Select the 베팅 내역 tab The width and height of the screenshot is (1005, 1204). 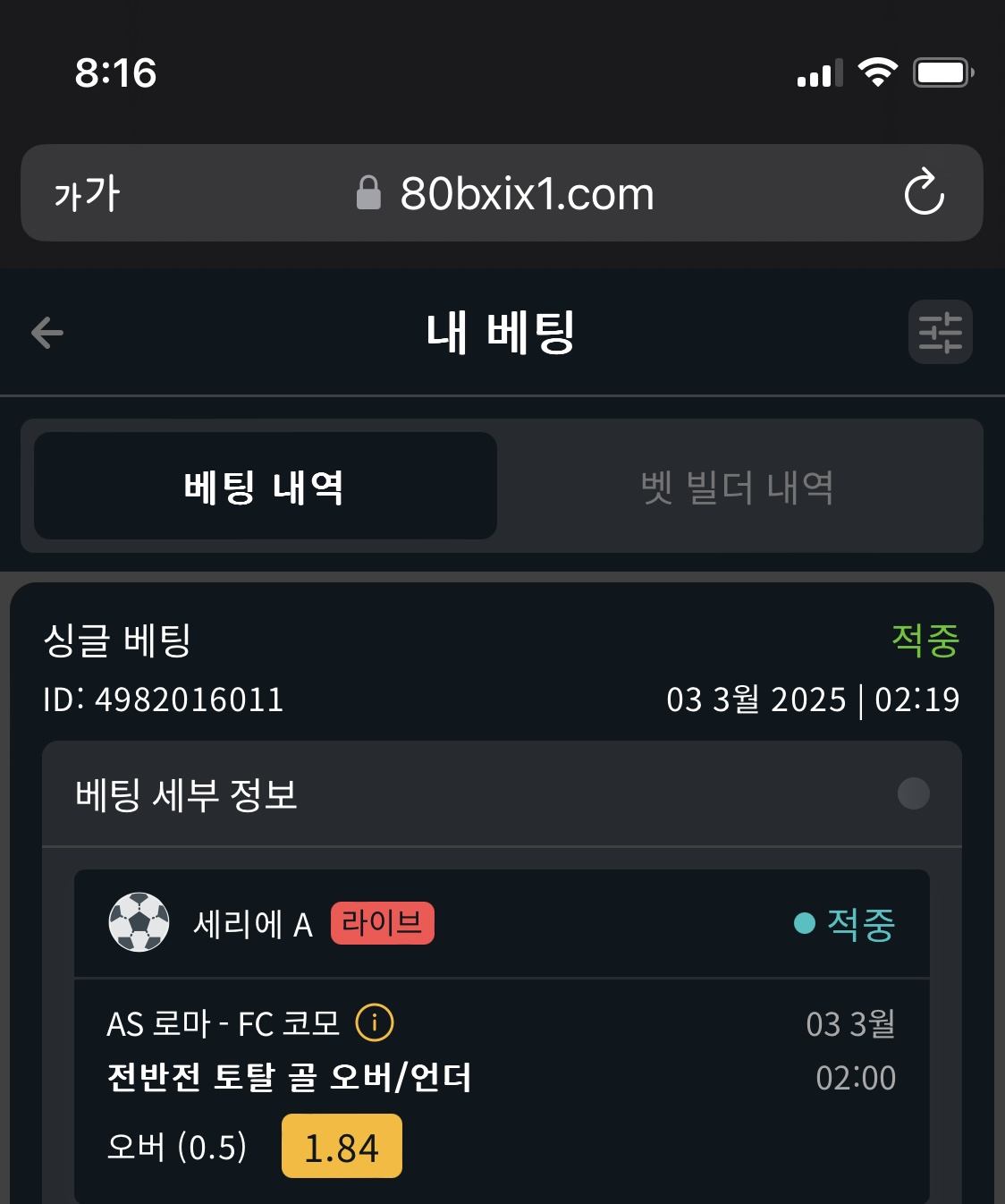point(266,488)
